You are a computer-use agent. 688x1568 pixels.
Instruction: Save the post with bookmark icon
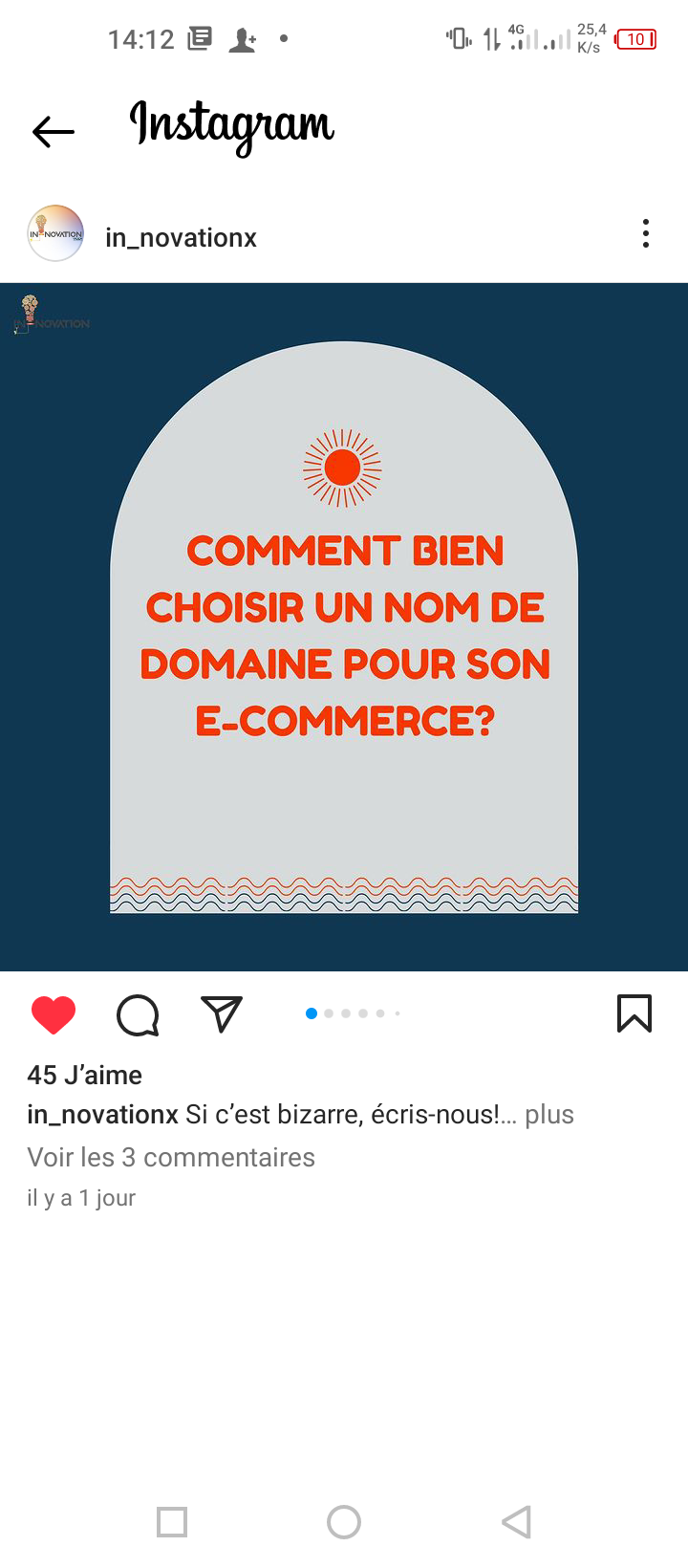tap(634, 1013)
